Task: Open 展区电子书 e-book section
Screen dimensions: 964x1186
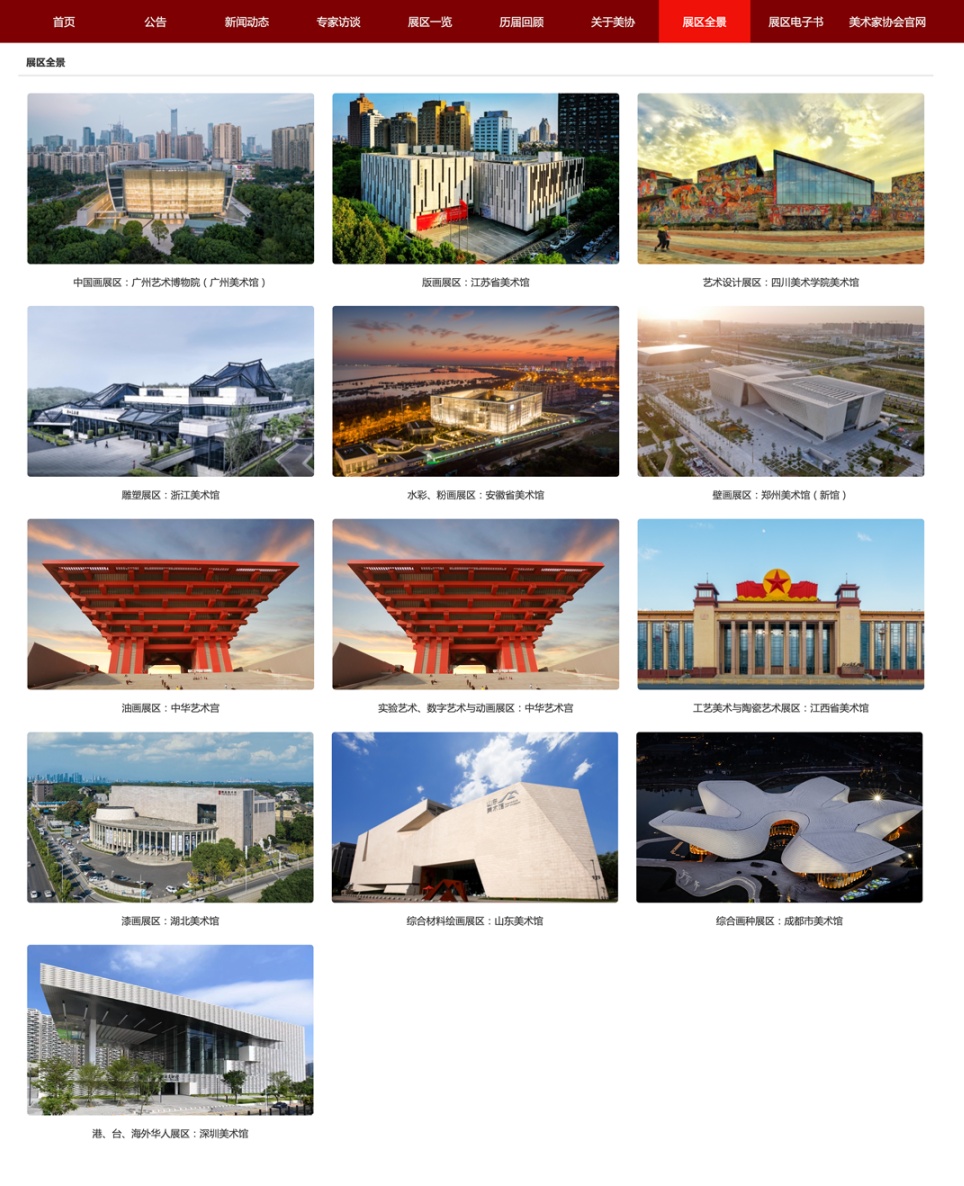Action: click(796, 21)
